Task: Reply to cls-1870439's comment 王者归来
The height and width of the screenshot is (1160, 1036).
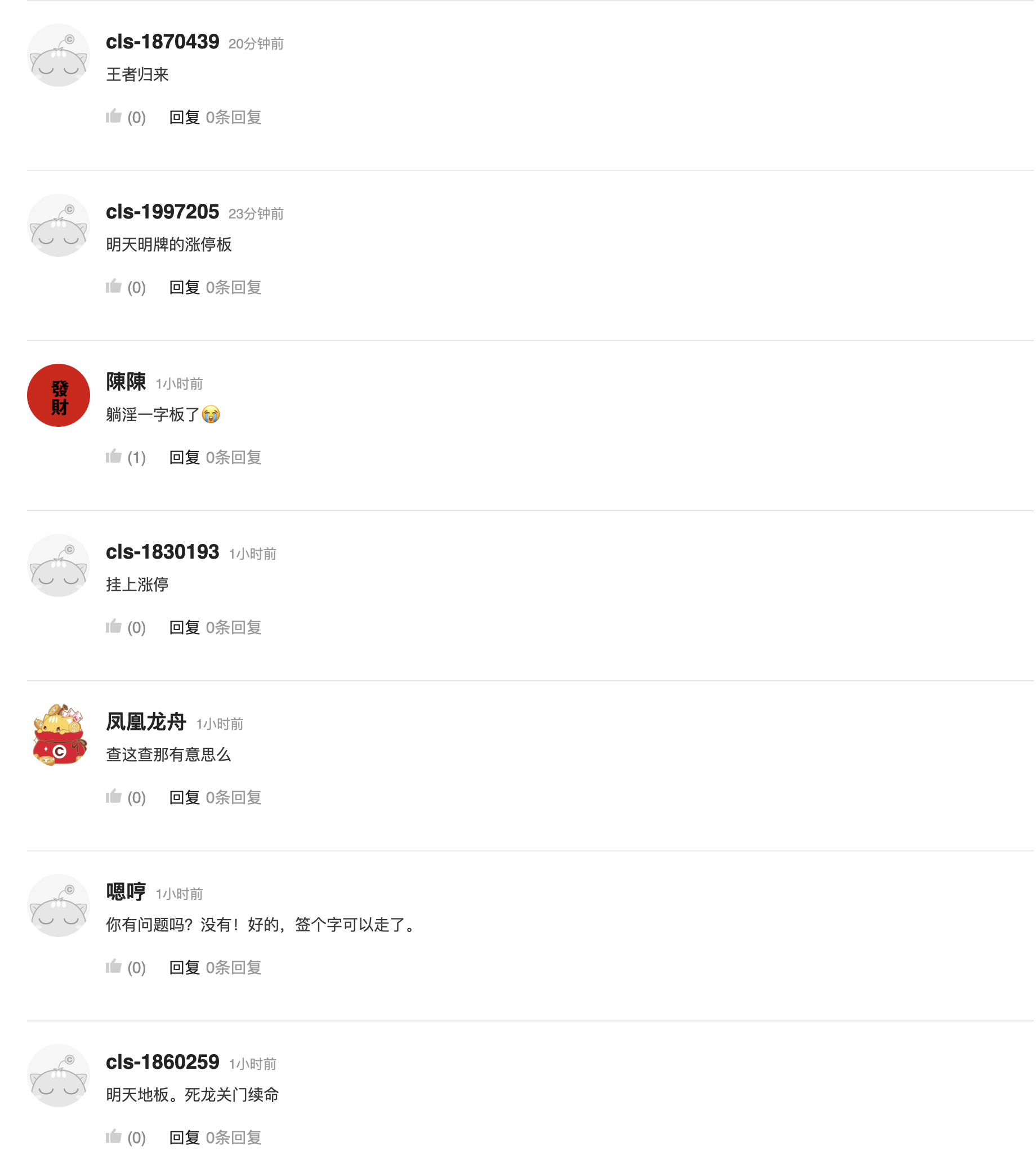Action: 185,118
